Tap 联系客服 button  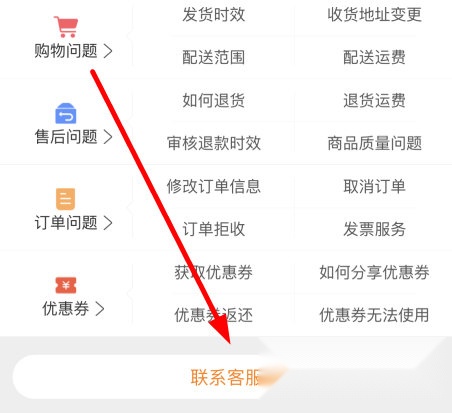tap(226, 377)
